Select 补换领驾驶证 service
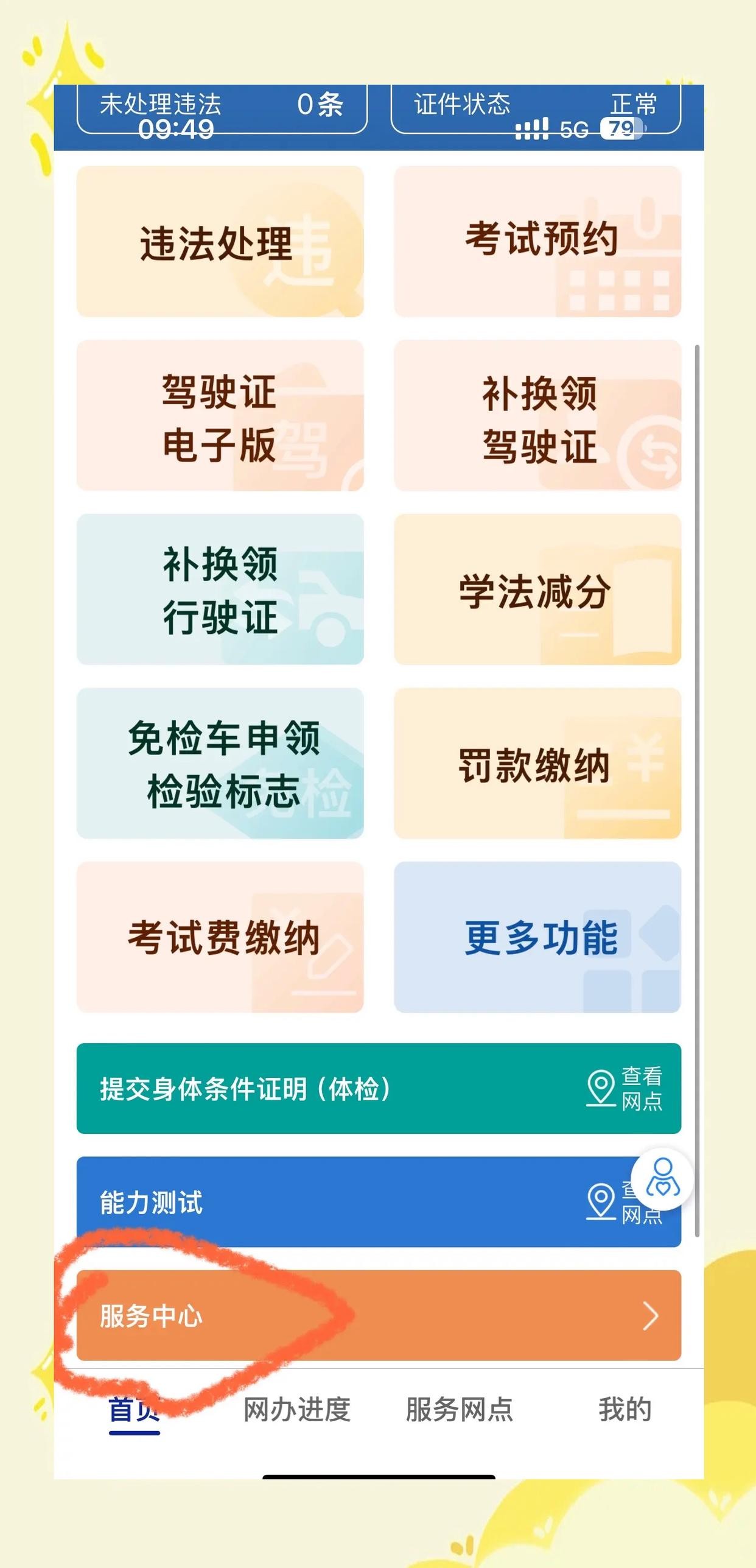 click(537, 416)
